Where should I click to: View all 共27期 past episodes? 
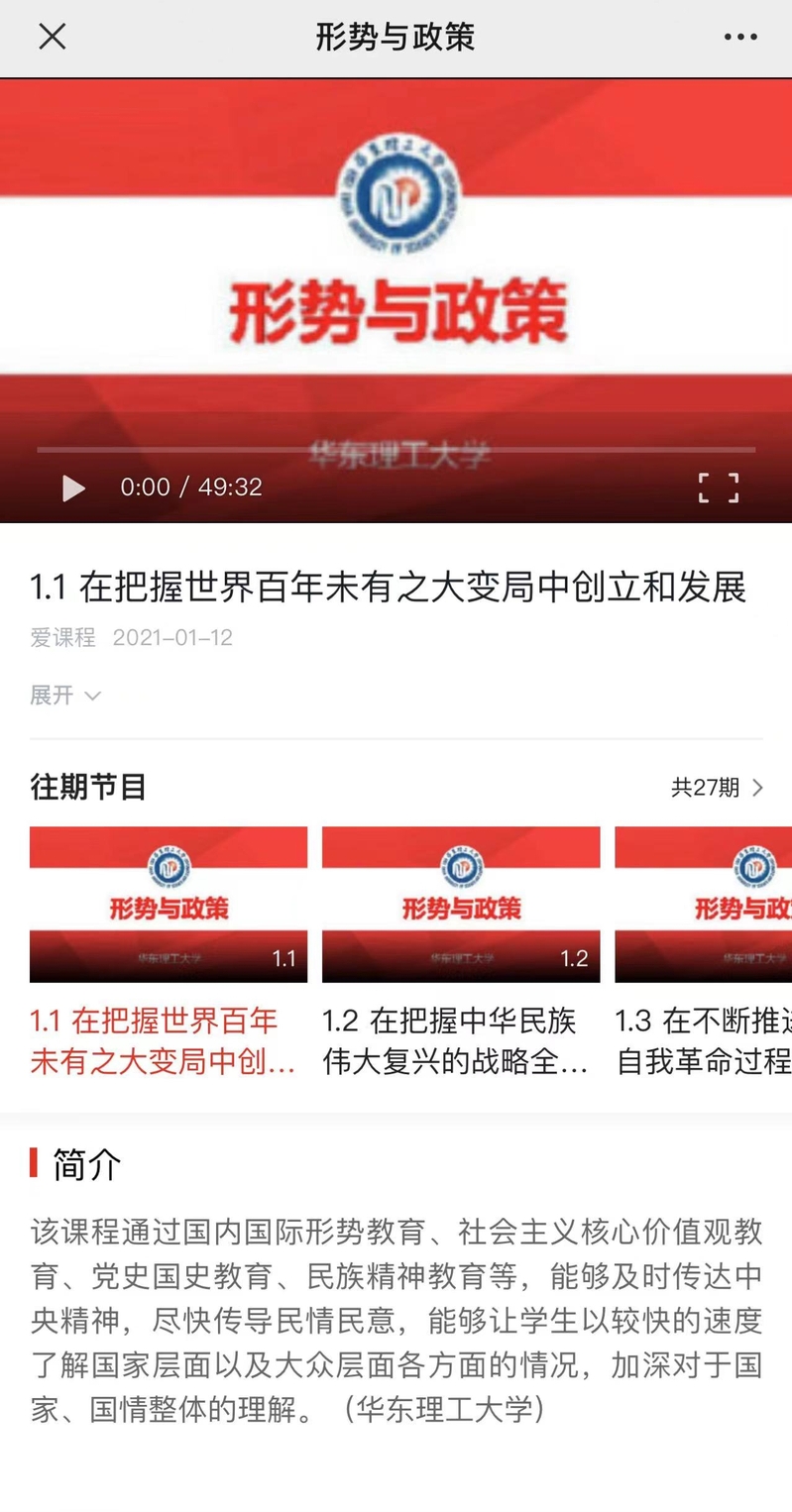[x=717, y=788]
